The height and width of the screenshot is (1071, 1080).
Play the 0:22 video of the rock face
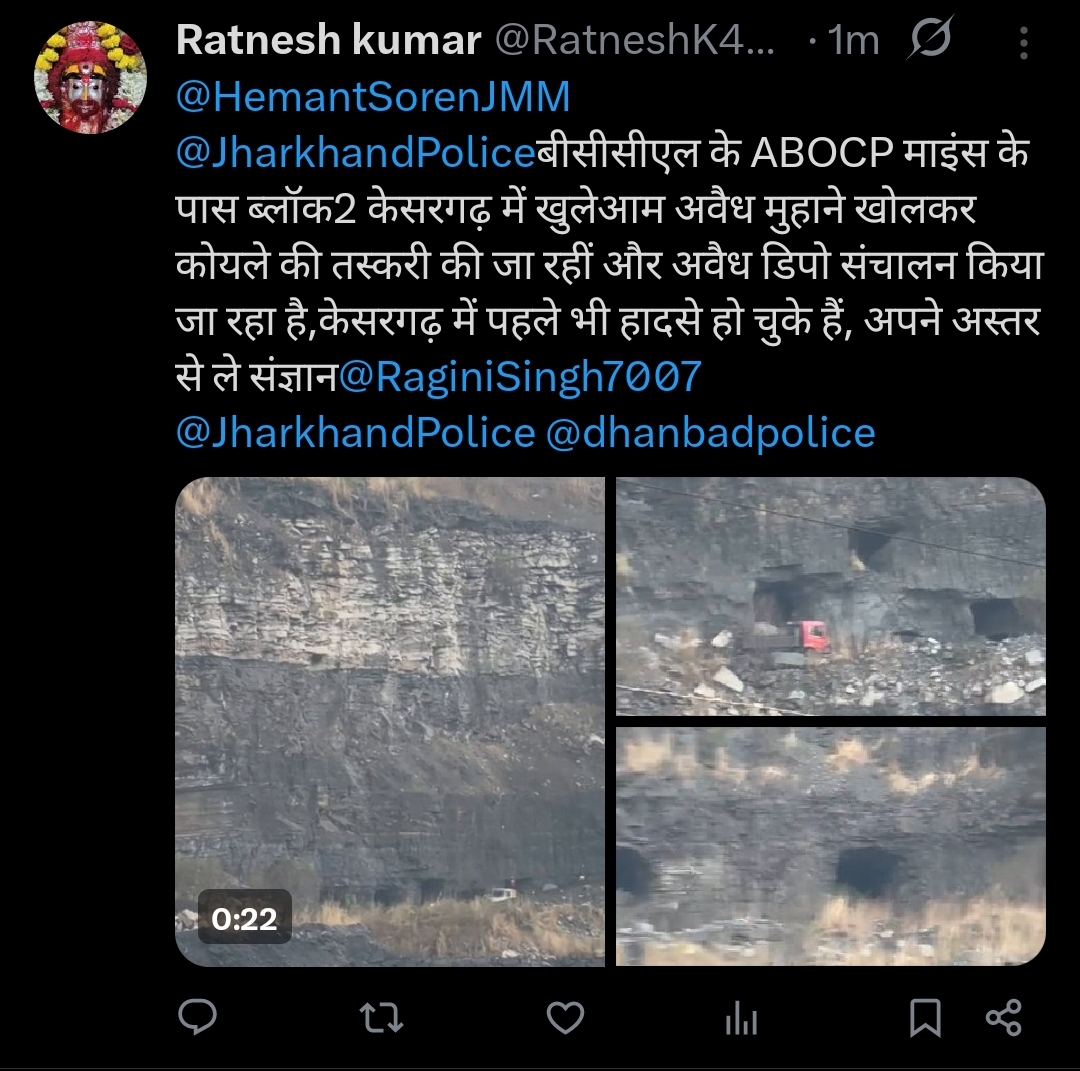(390, 720)
